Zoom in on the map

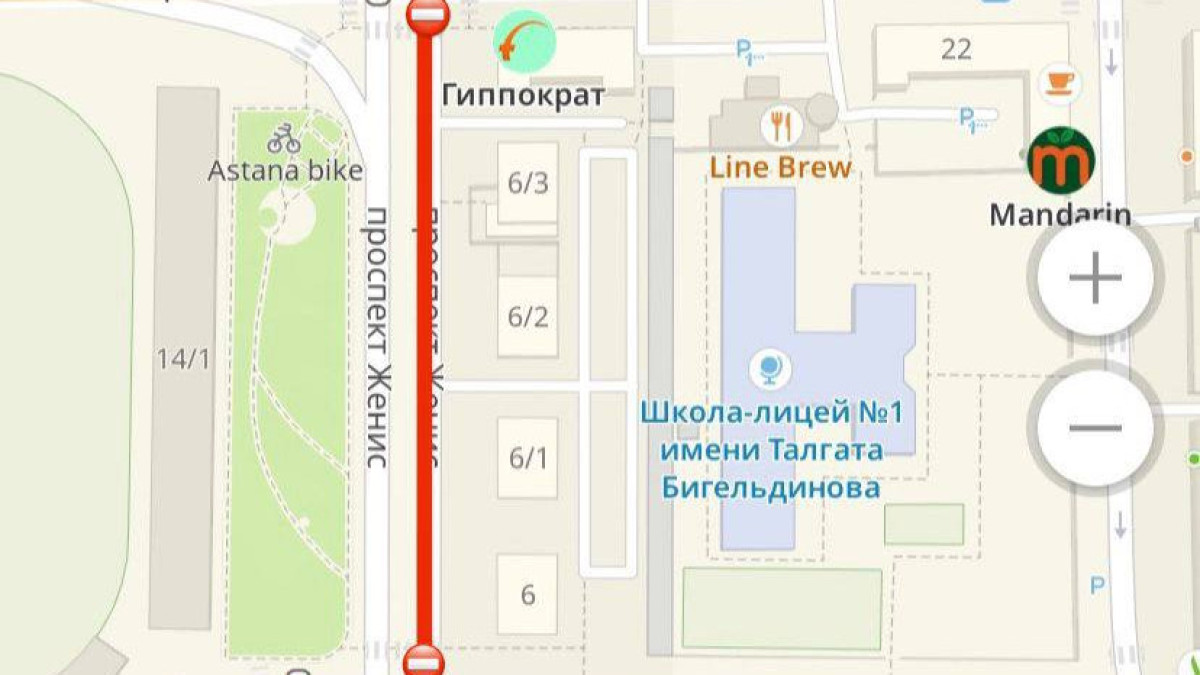[1096, 277]
